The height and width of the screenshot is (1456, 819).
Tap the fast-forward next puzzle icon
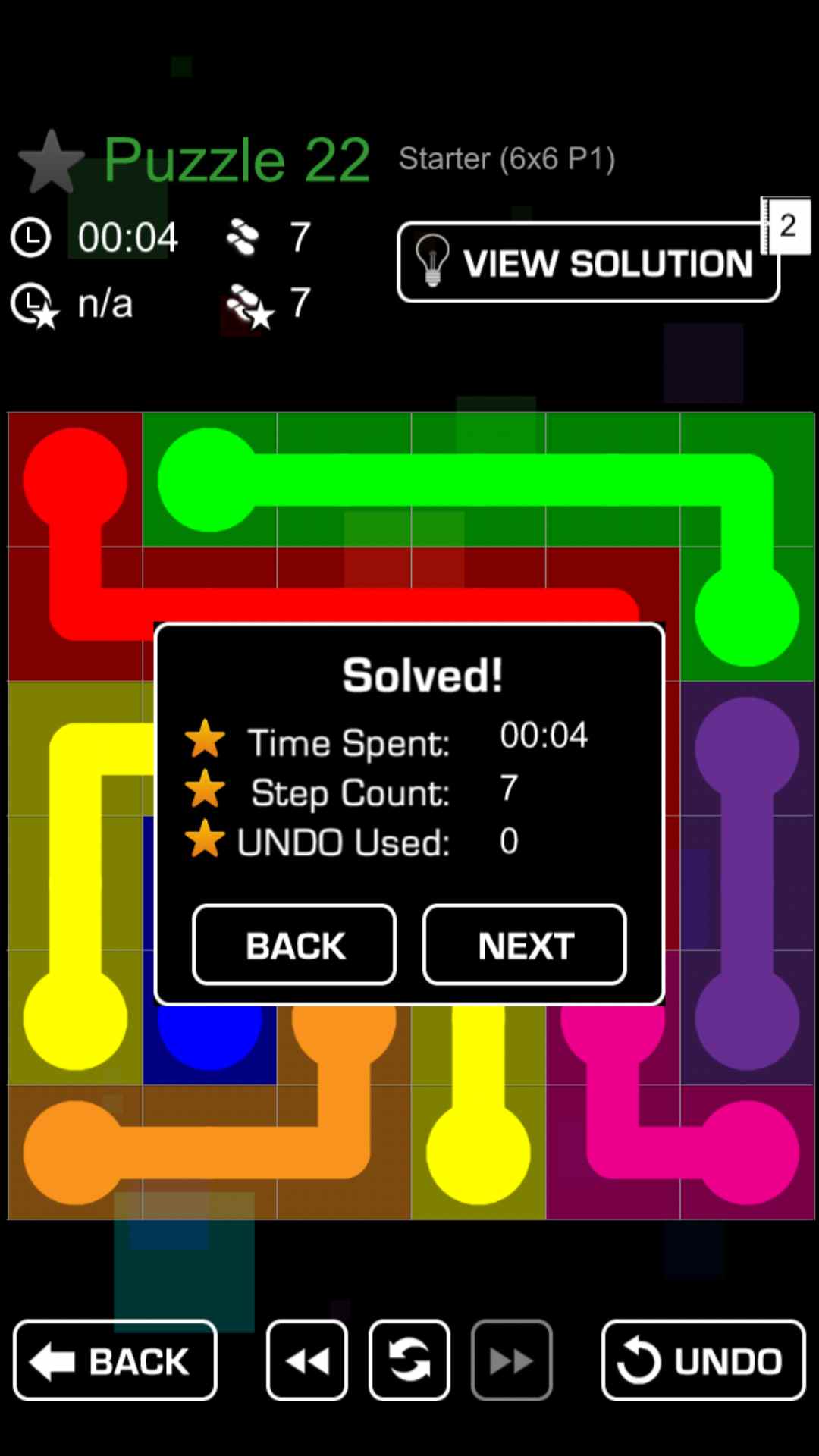[511, 1360]
